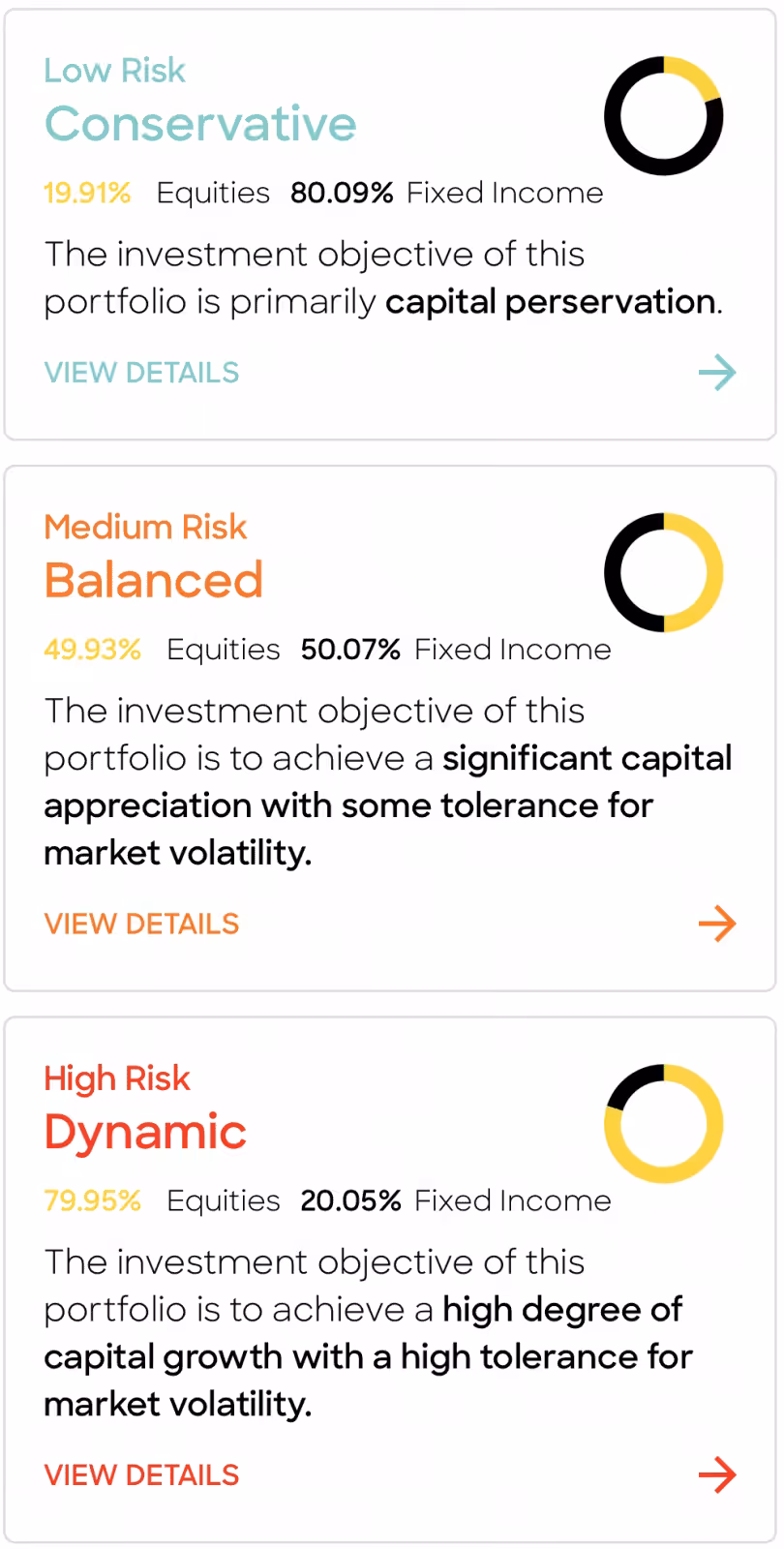784x1549 pixels.
Task: Open View Details for the Balanced portfolio
Action: click(x=141, y=924)
